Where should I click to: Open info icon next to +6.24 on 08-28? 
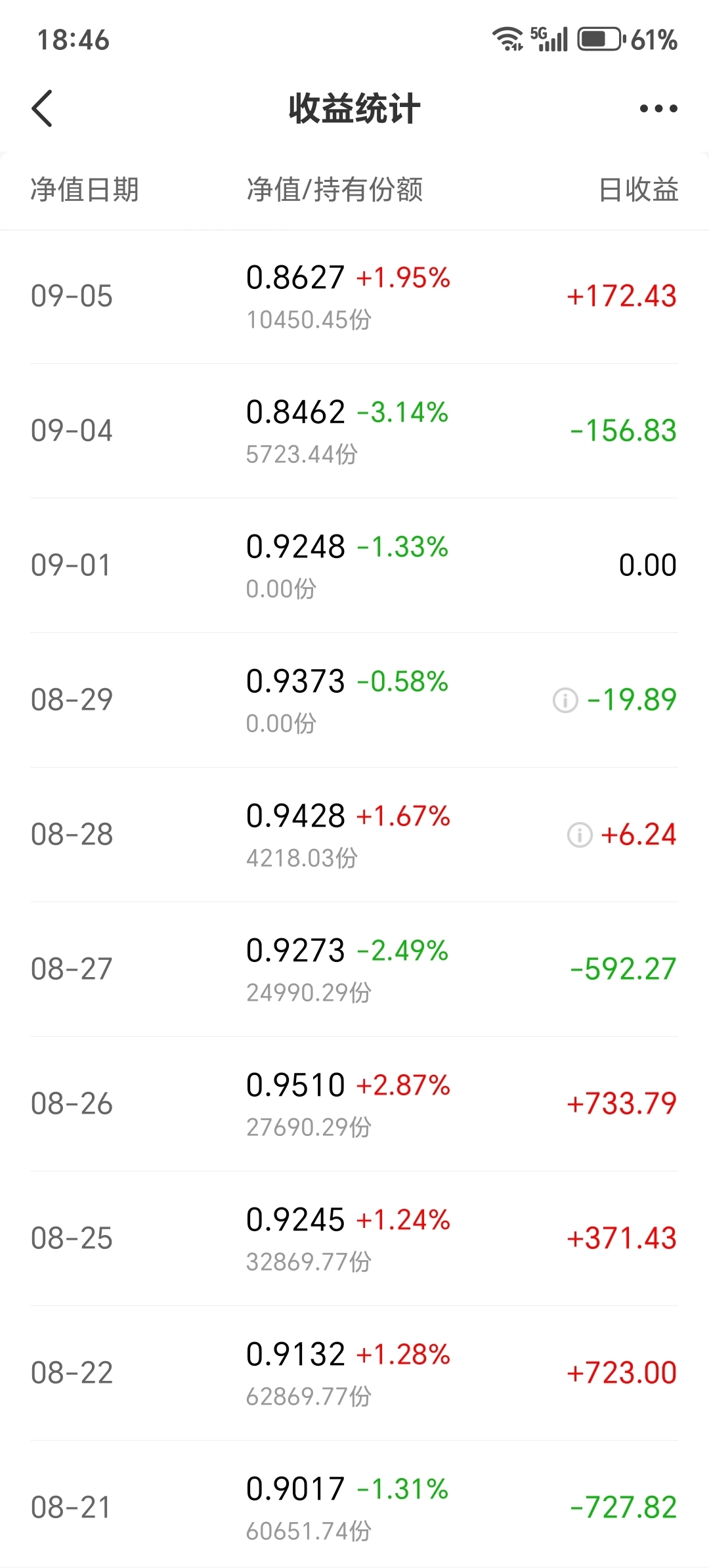(x=580, y=835)
